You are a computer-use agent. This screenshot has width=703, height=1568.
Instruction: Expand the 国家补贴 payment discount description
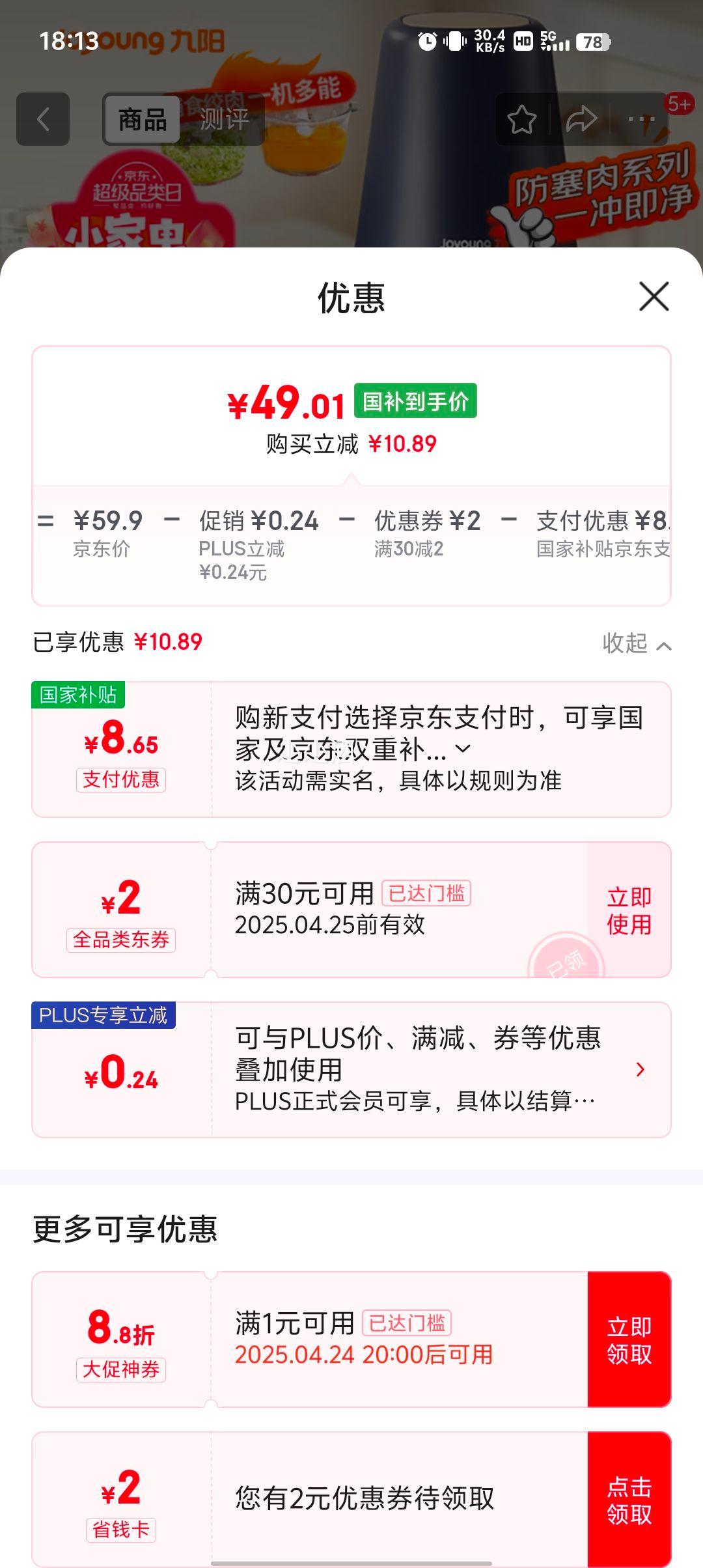coord(463,749)
